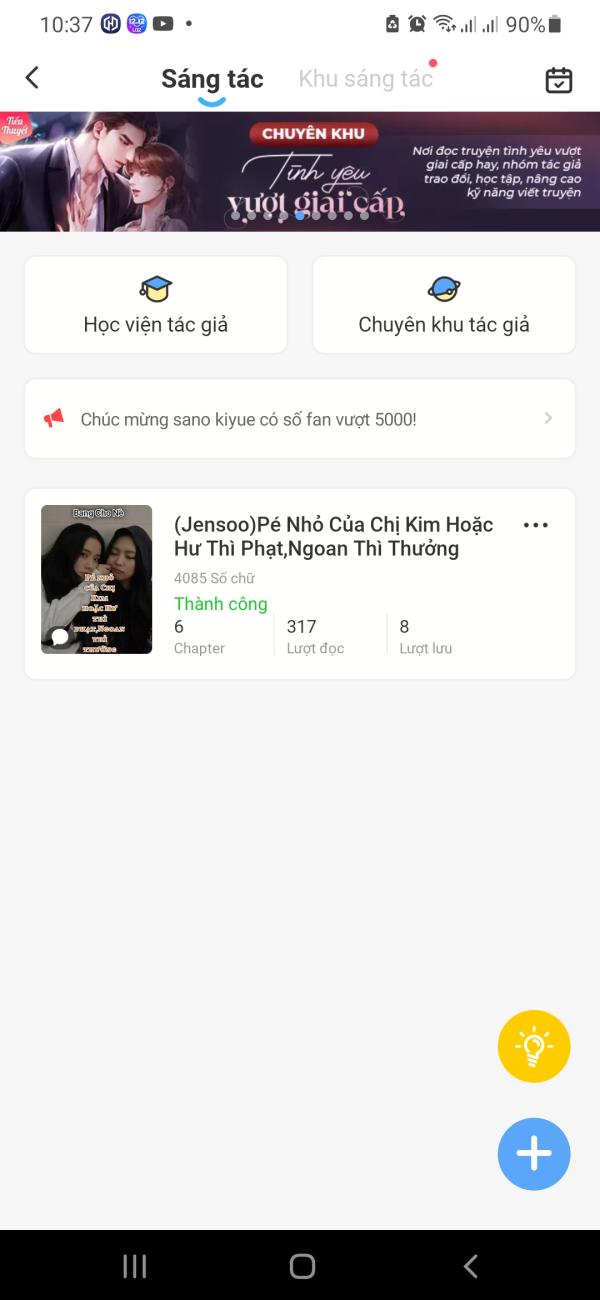This screenshot has height=1300, width=600.
Task: Go back using the top-left arrow
Action: [33, 78]
